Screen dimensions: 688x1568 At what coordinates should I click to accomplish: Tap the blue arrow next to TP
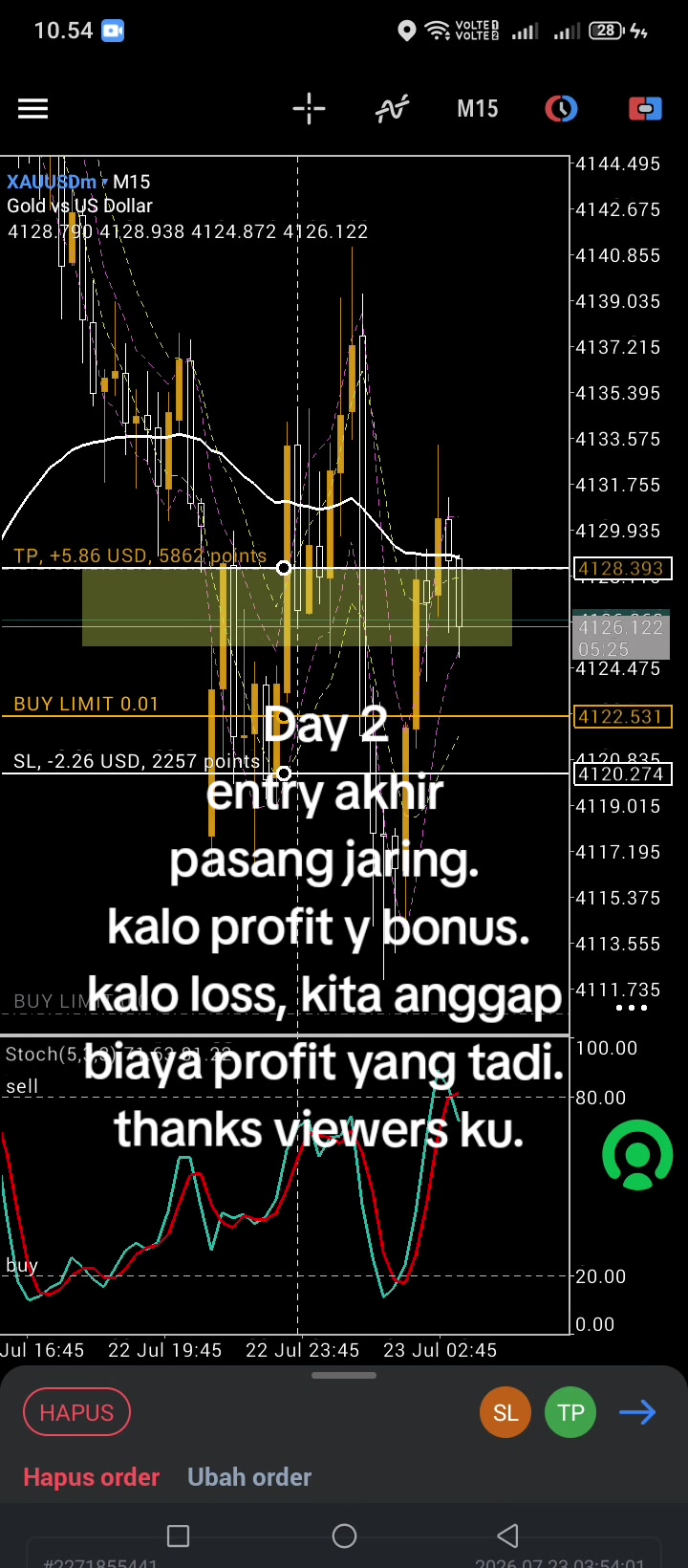pos(637,1412)
